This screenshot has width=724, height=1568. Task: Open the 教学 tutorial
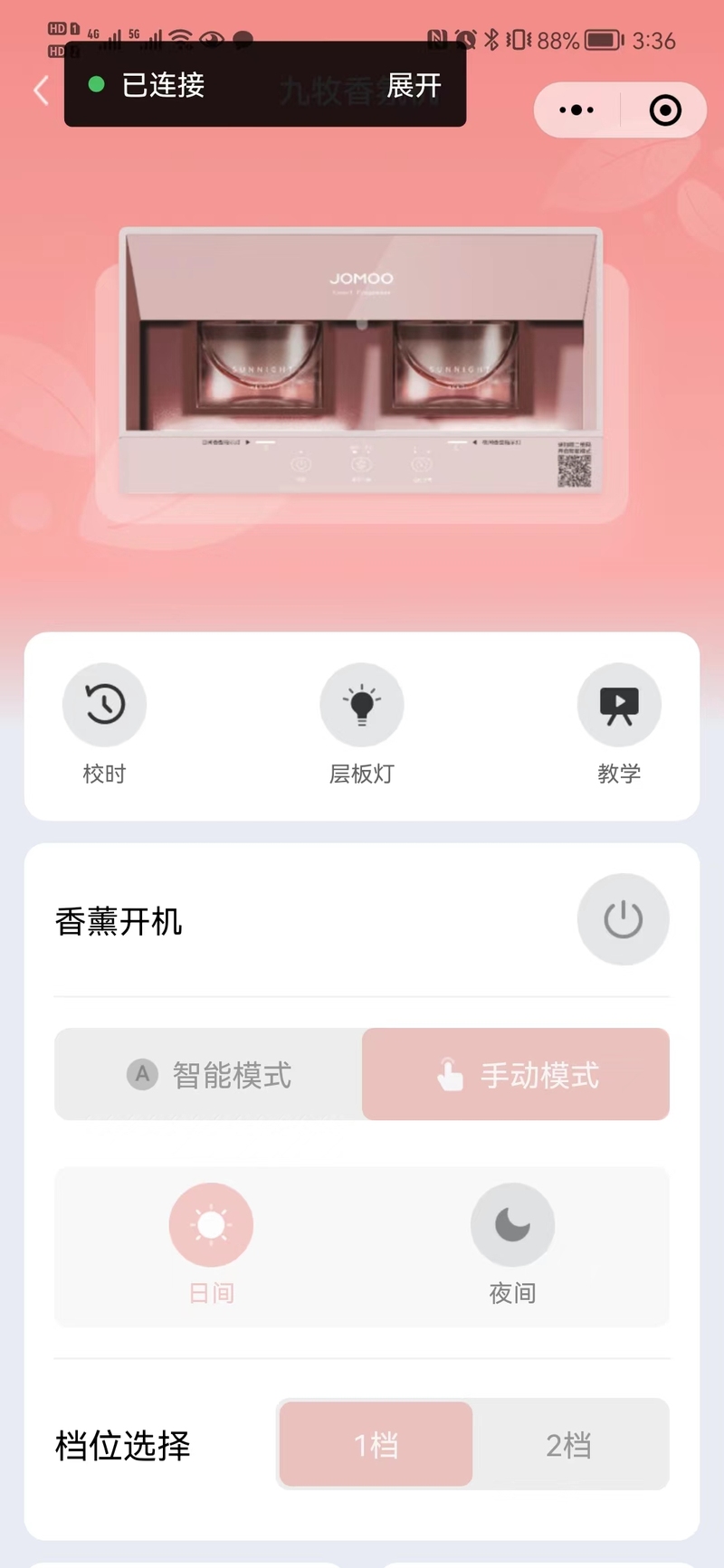coord(619,706)
